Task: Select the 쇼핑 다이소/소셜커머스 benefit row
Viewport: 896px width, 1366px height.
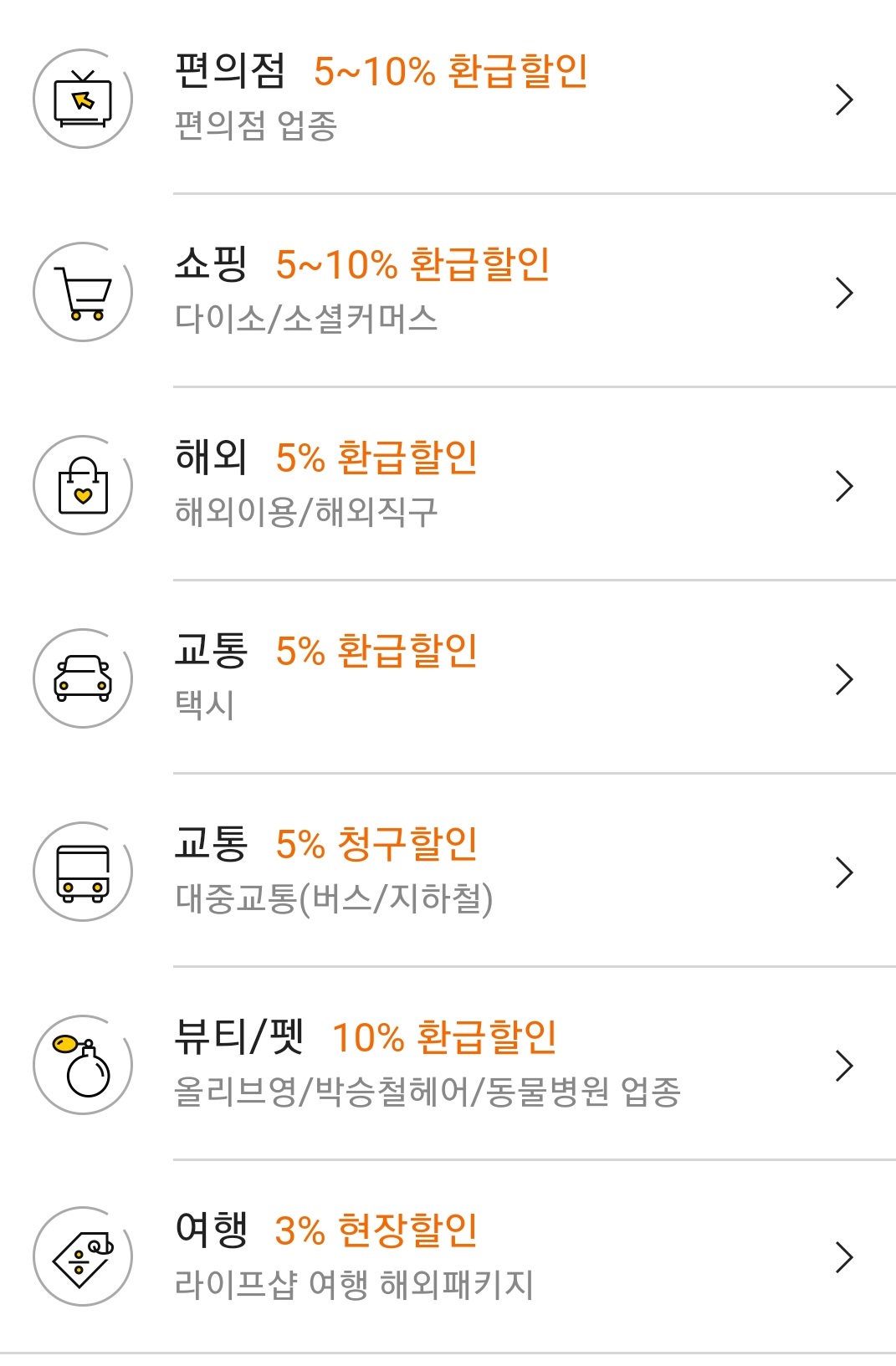Action: pyautogui.click(x=448, y=291)
